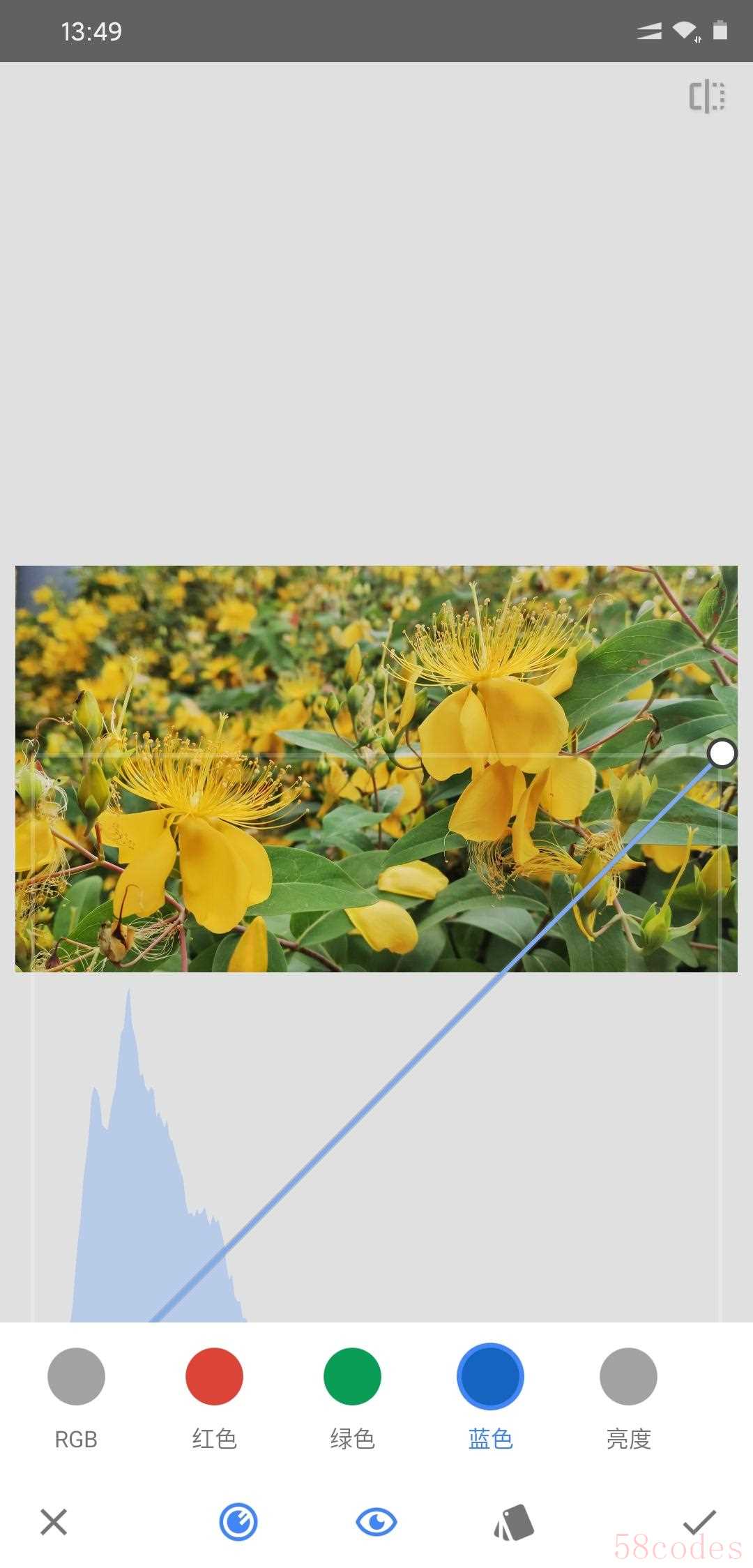This screenshot has width=753, height=1568.
Task: Choose the 绿色 channel
Action: tap(352, 1375)
